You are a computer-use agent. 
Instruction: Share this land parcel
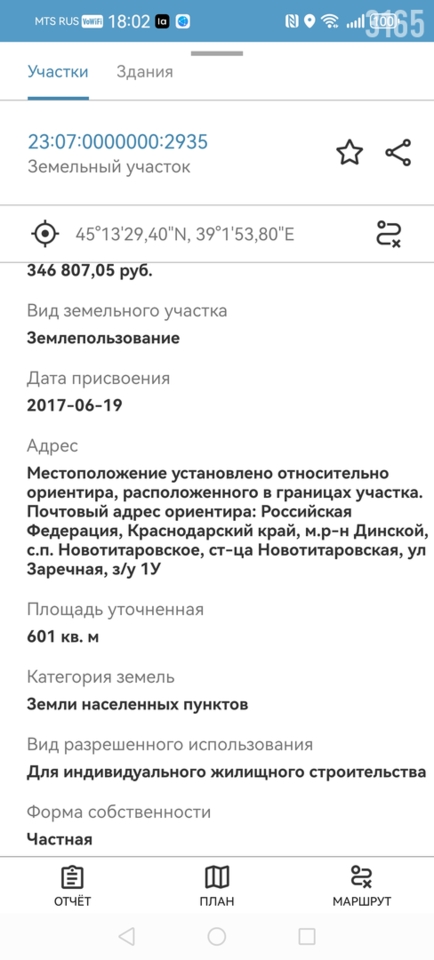tap(398, 152)
